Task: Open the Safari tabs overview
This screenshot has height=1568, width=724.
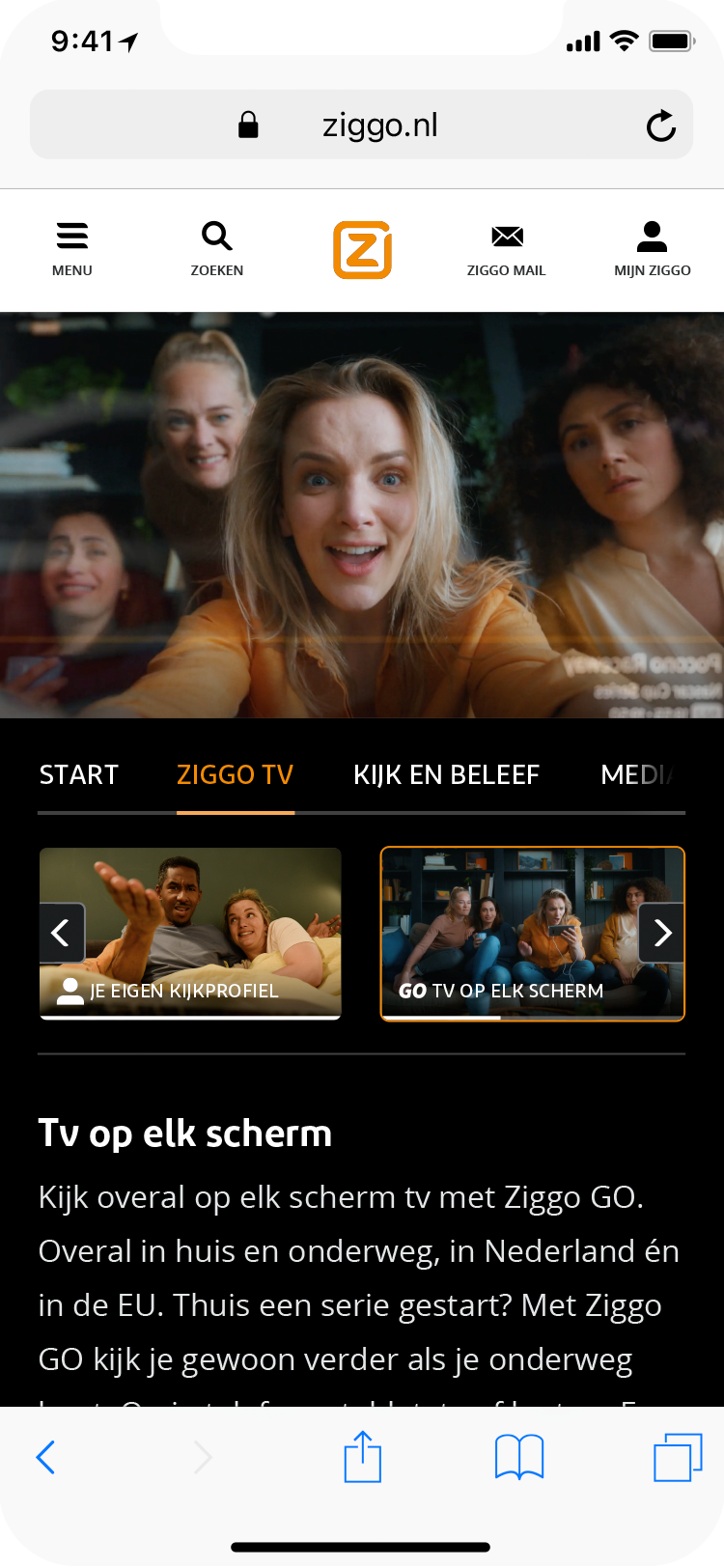Action: coord(678,1457)
